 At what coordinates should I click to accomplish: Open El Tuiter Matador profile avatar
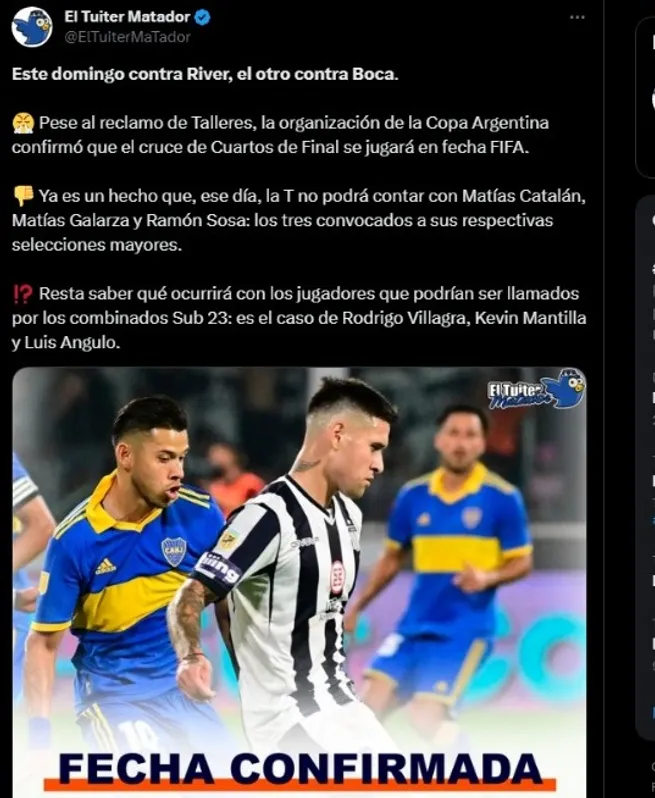tap(32, 26)
